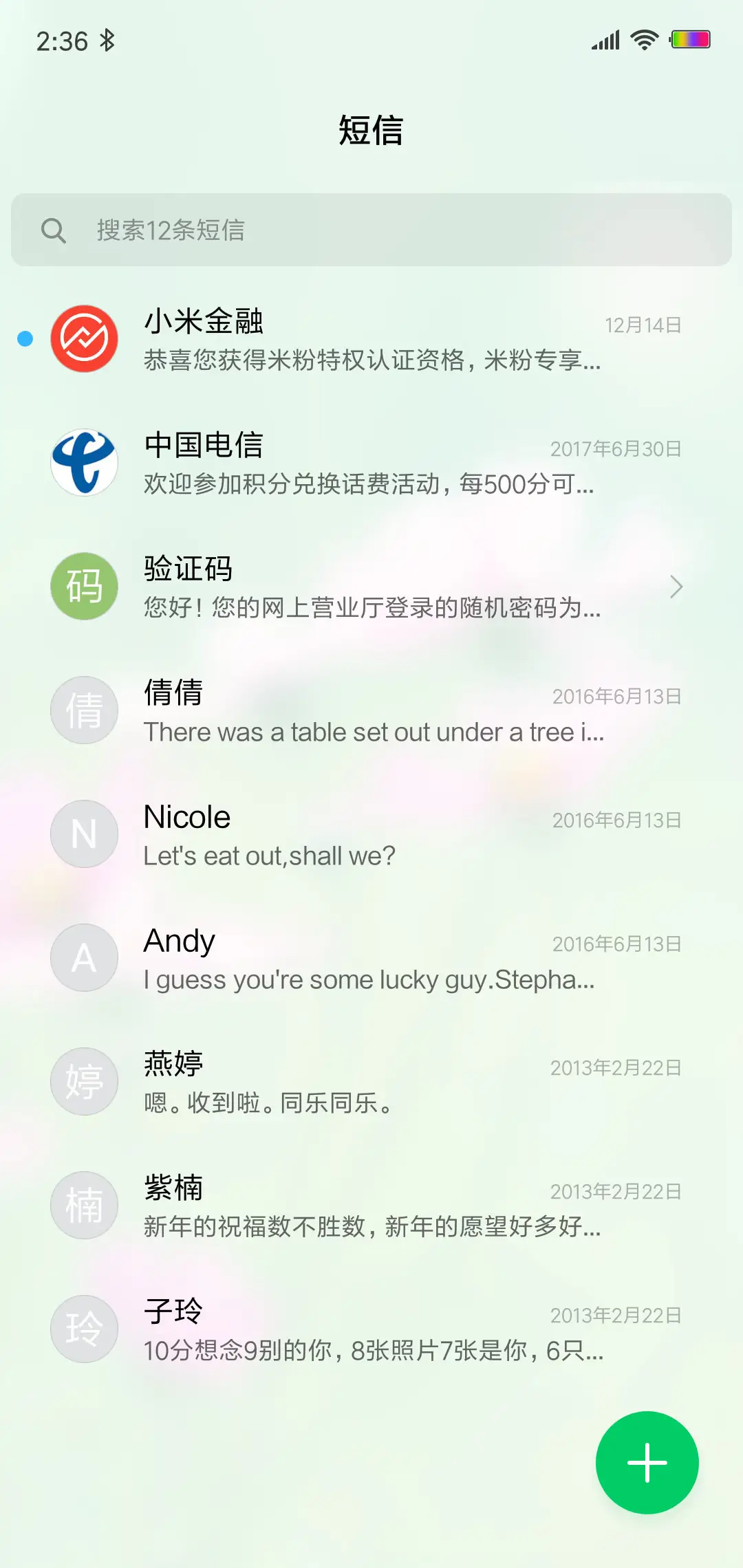Tap the Bluetooth icon in status bar

pos(108,39)
